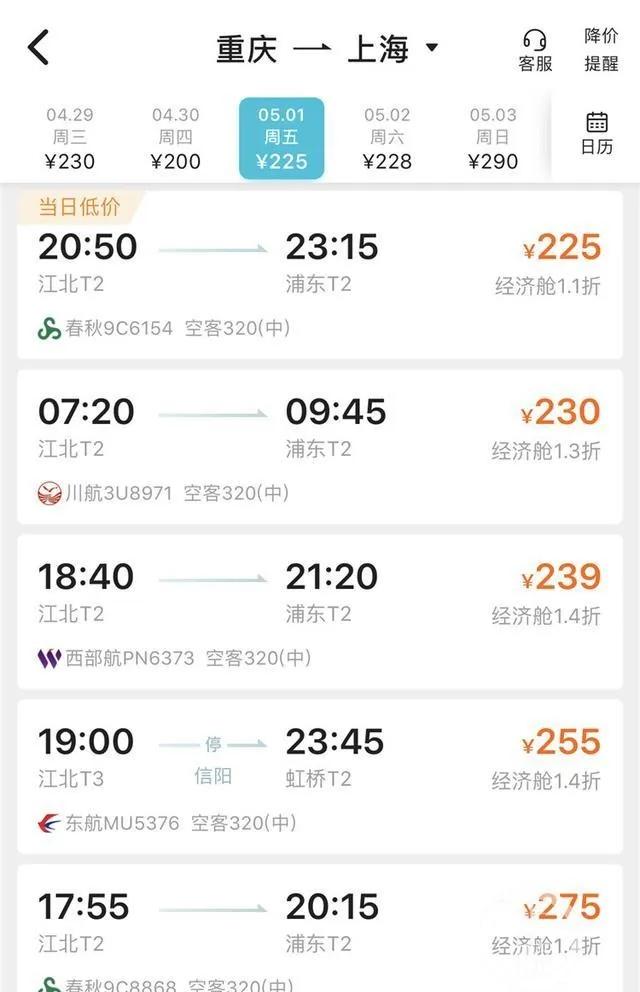The height and width of the screenshot is (992, 640).
Task: Switch to date 05.02 周六 ¥228
Action: click(387, 138)
